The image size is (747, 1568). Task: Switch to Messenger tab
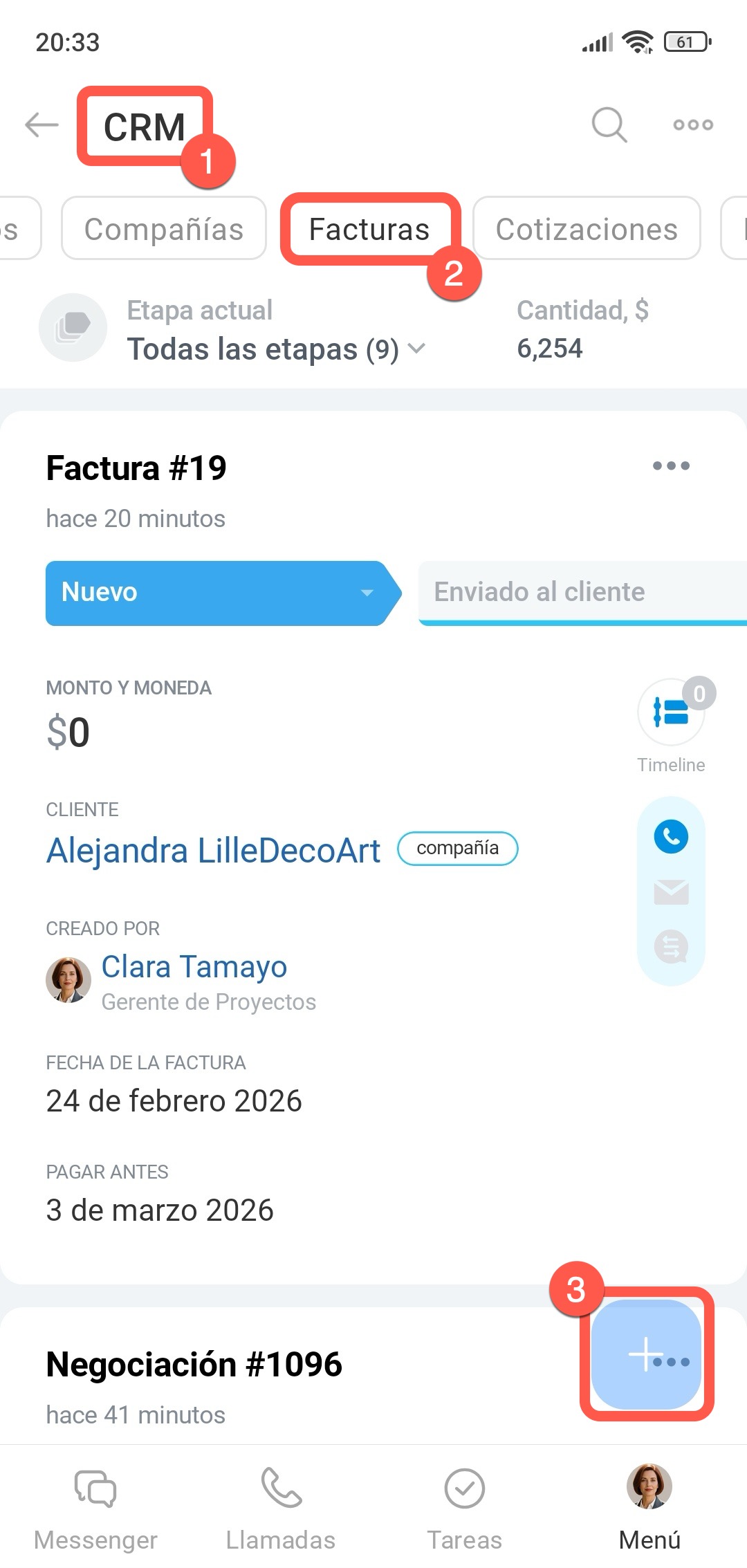(x=95, y=1508)
